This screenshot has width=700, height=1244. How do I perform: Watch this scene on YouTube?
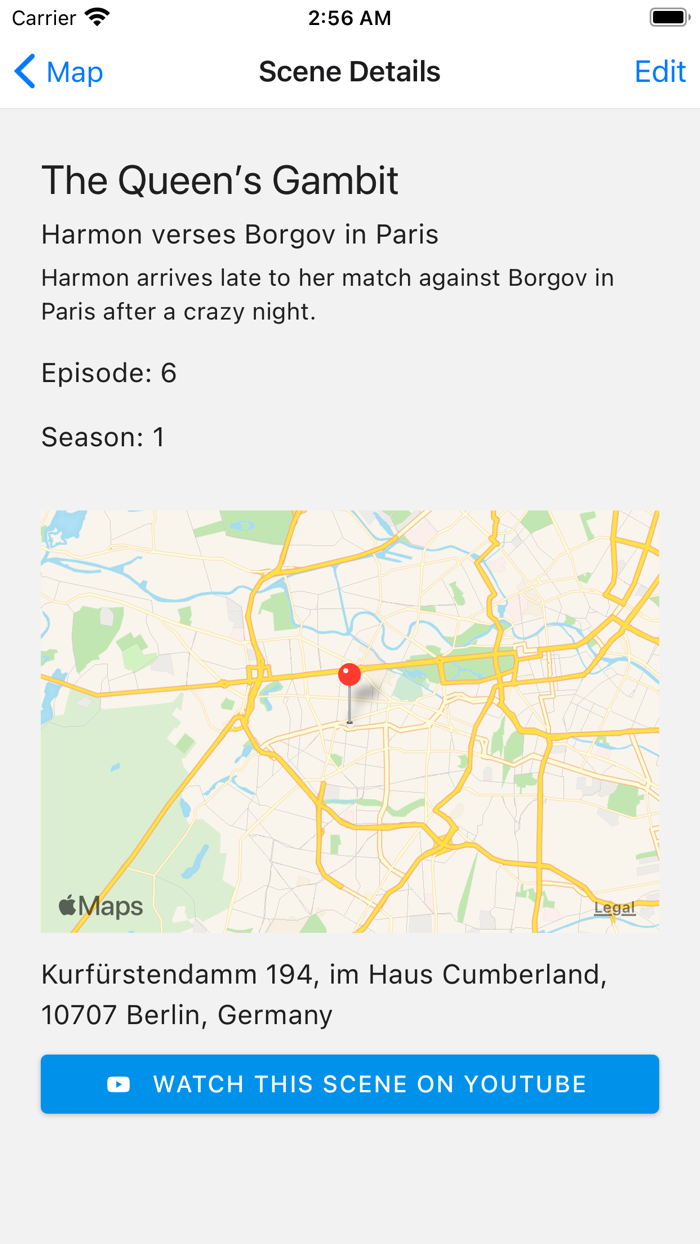click(350, 1084)
